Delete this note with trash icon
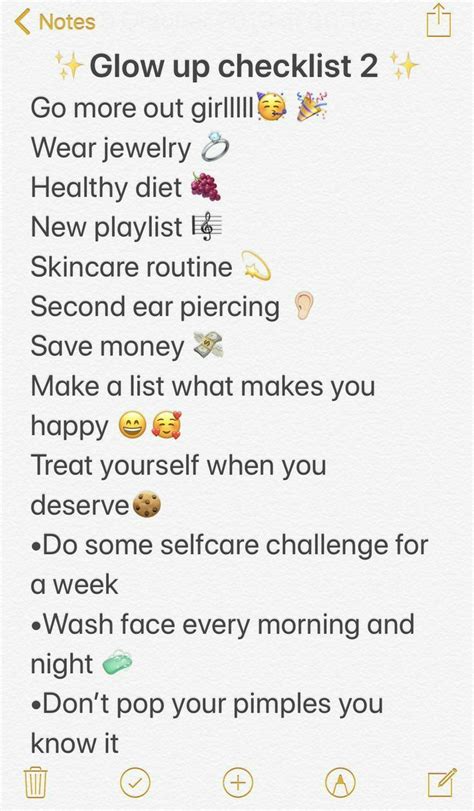Screen dimensions: 474x811 point(36,783)
